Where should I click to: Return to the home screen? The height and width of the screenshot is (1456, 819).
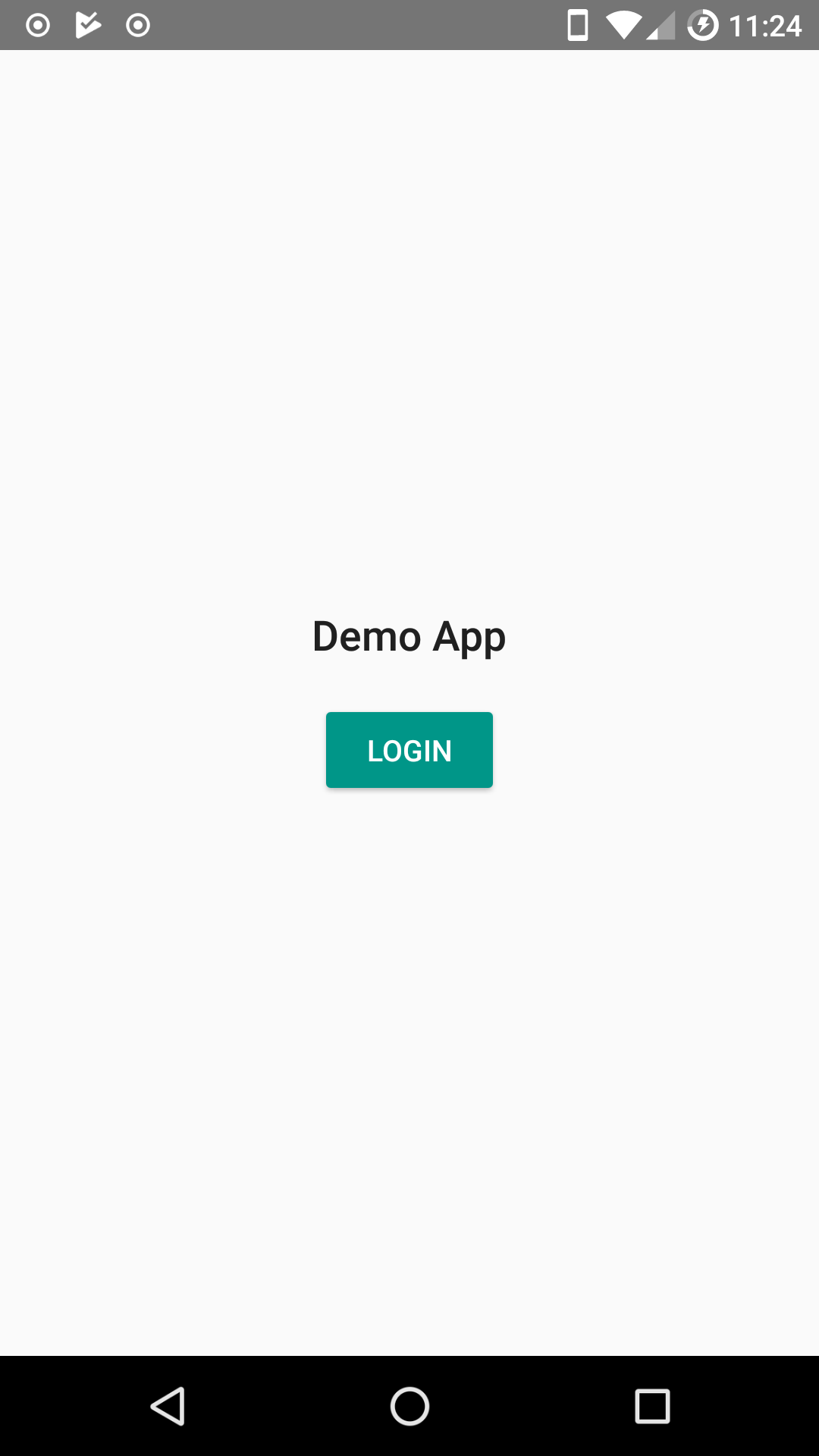(409, 1407)
